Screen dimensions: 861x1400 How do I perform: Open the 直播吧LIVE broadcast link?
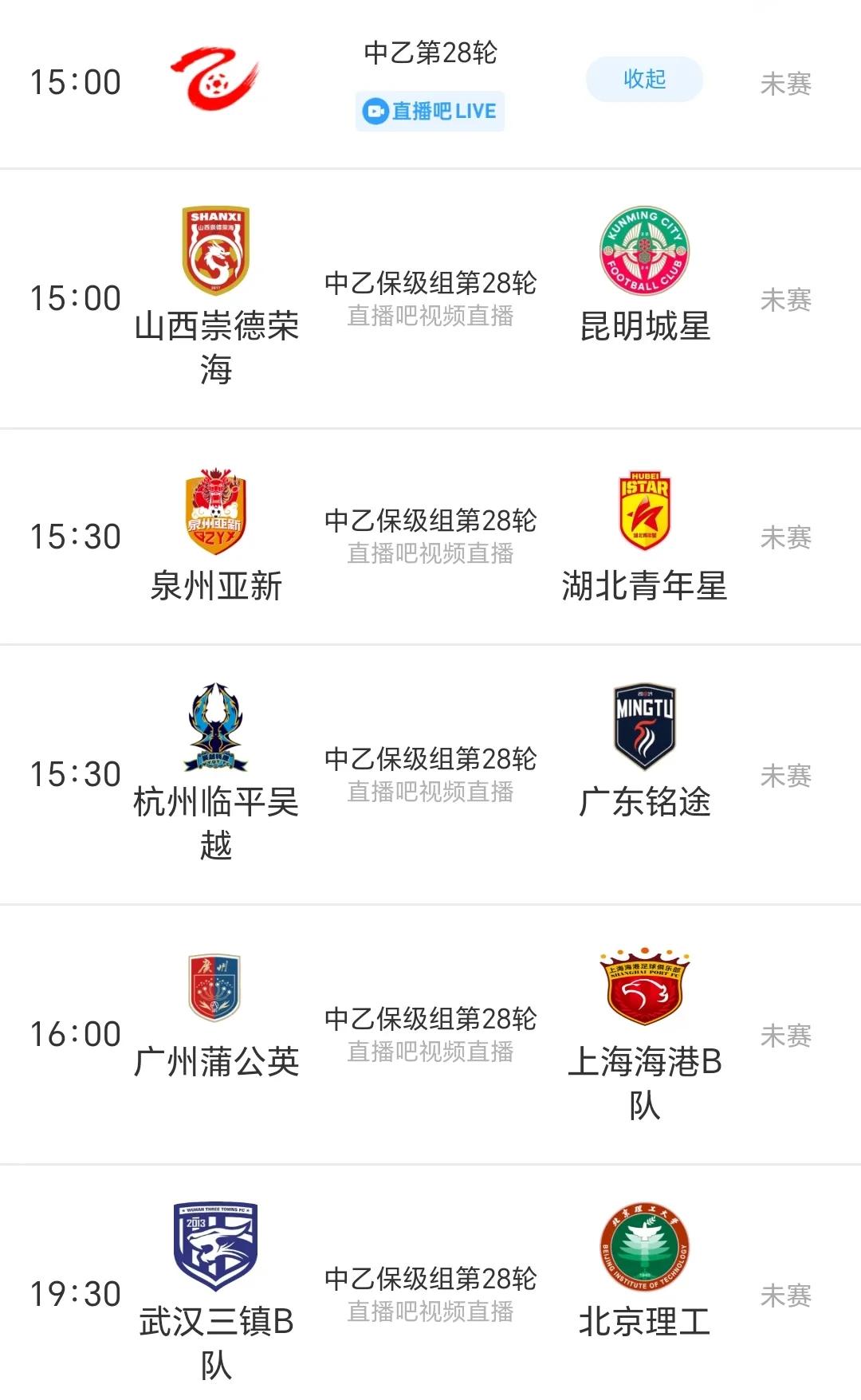tap(430, 111)
